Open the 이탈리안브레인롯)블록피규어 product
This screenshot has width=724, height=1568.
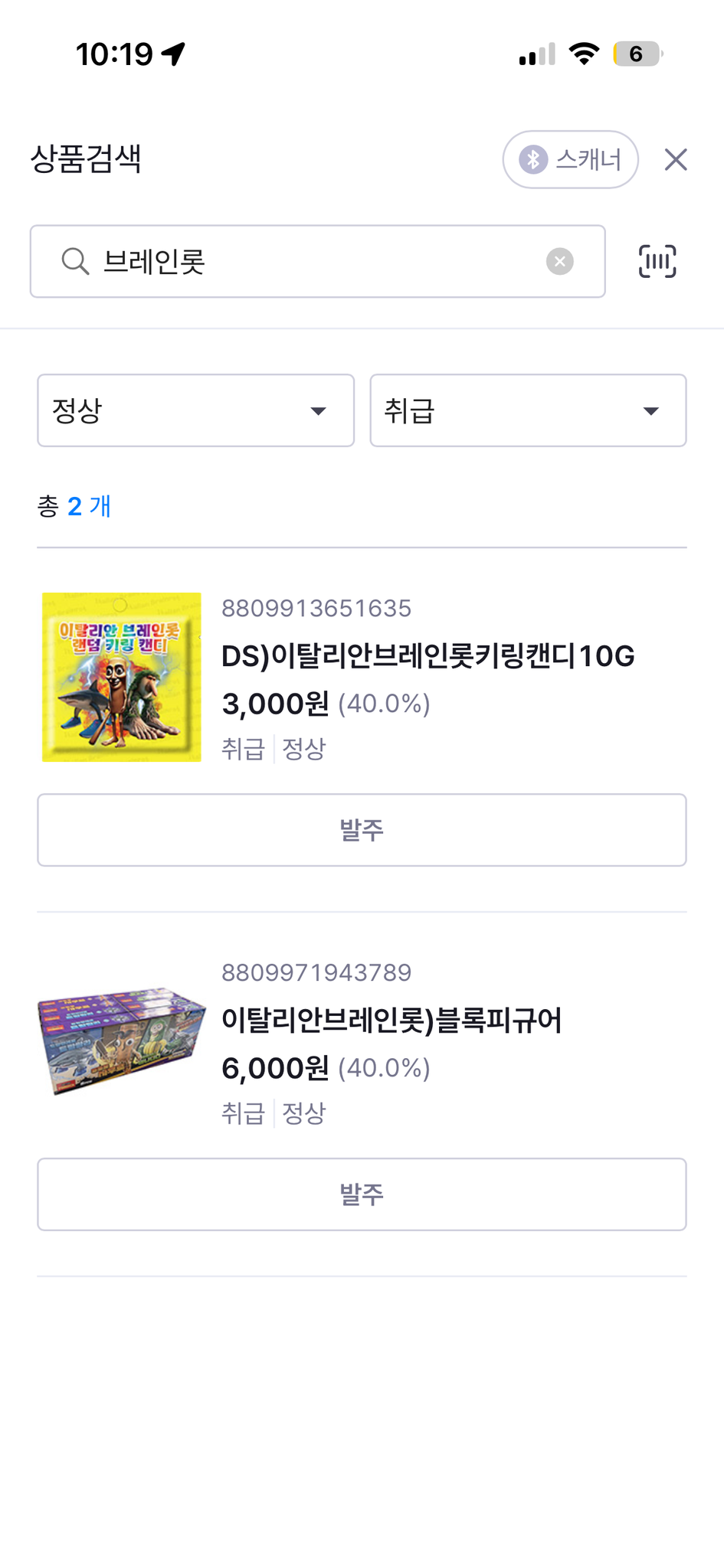[391, 1021]
